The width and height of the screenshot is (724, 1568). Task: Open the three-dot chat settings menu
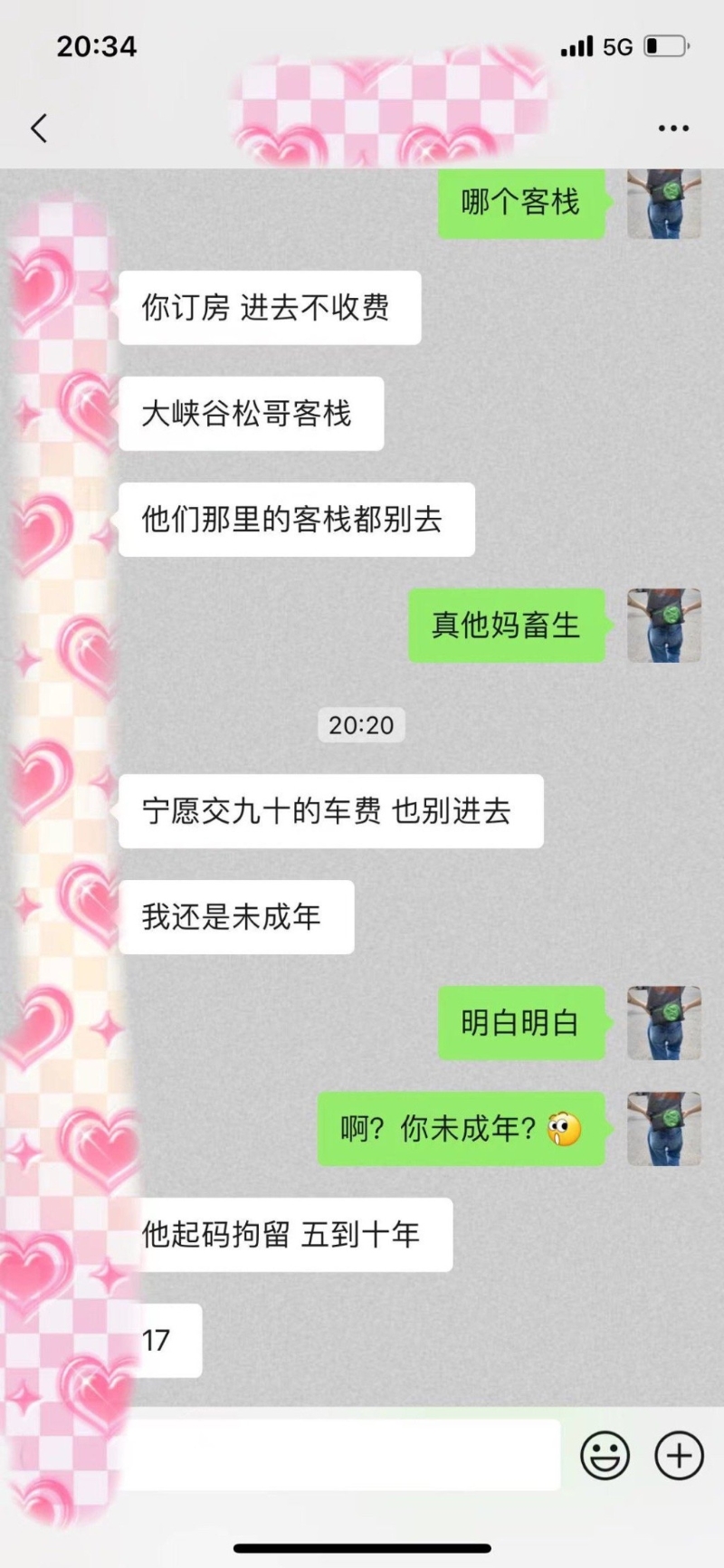(x=673, y=128)
